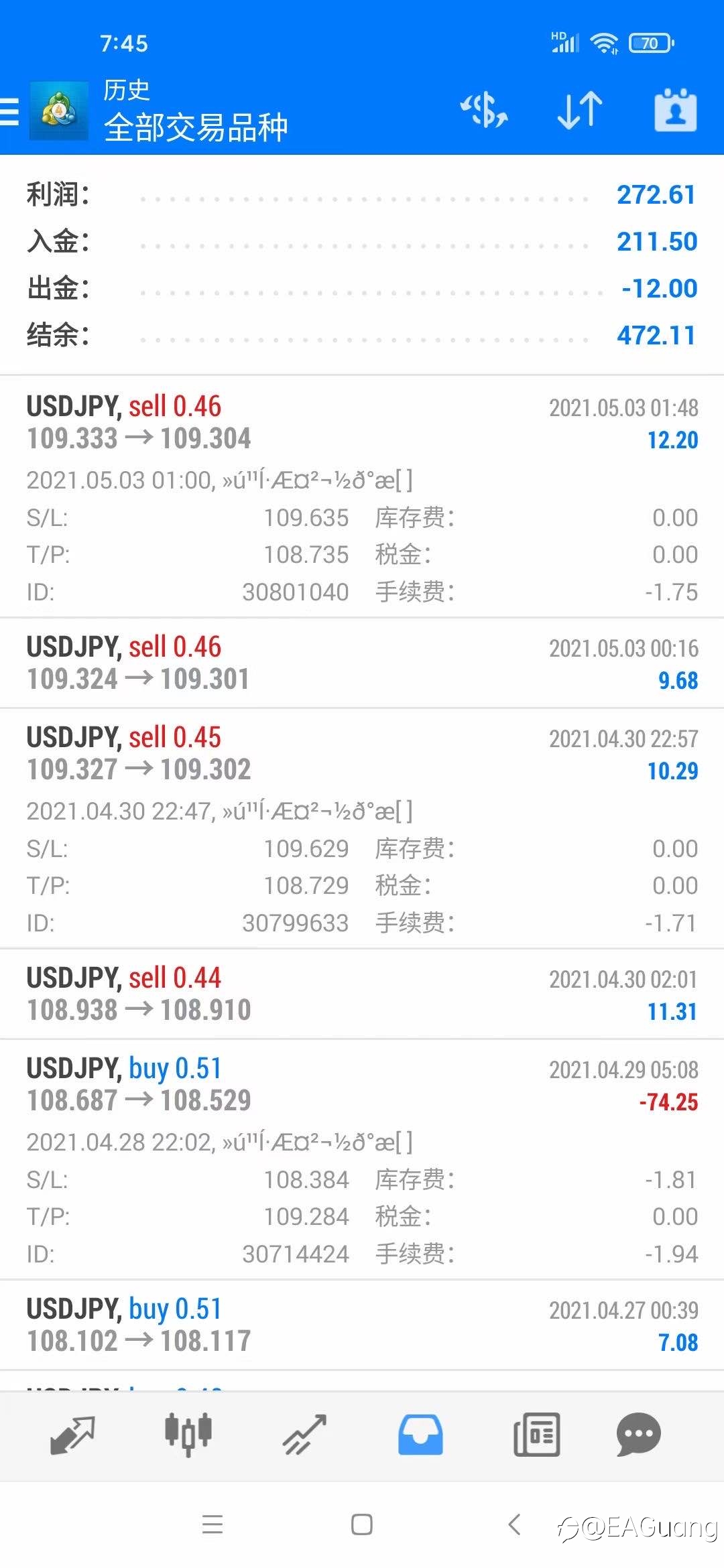Open the side menu hamburger button
This screenshot has height=1568, width=724.
click(x=9, y=111)
